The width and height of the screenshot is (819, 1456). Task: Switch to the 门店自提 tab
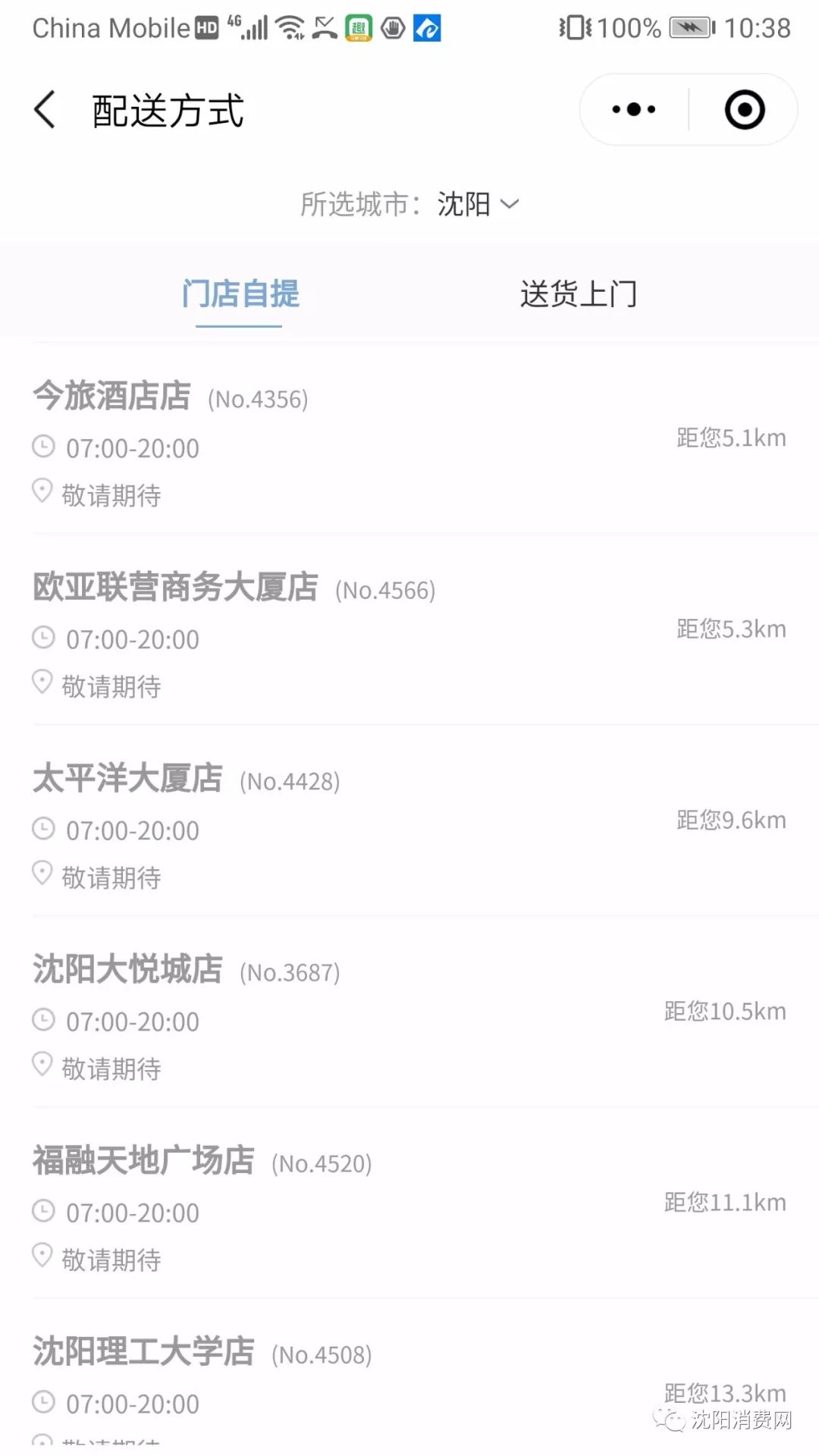pyautogui.click(x=240, y=294)
